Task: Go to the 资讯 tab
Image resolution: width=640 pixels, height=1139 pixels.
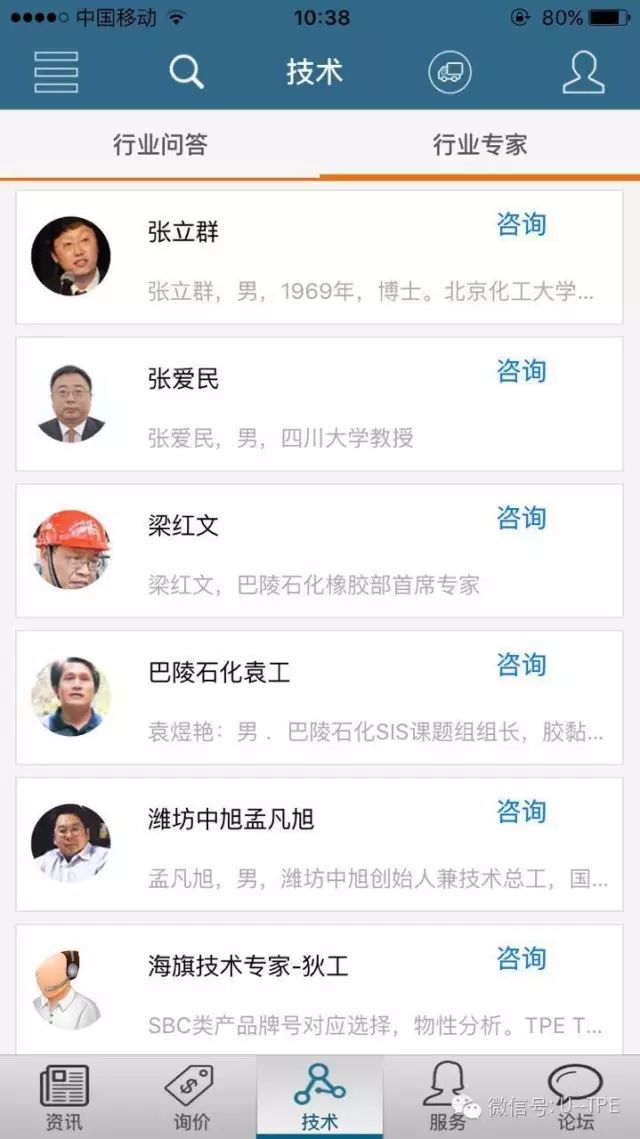Action: [x=64, y=1097]
